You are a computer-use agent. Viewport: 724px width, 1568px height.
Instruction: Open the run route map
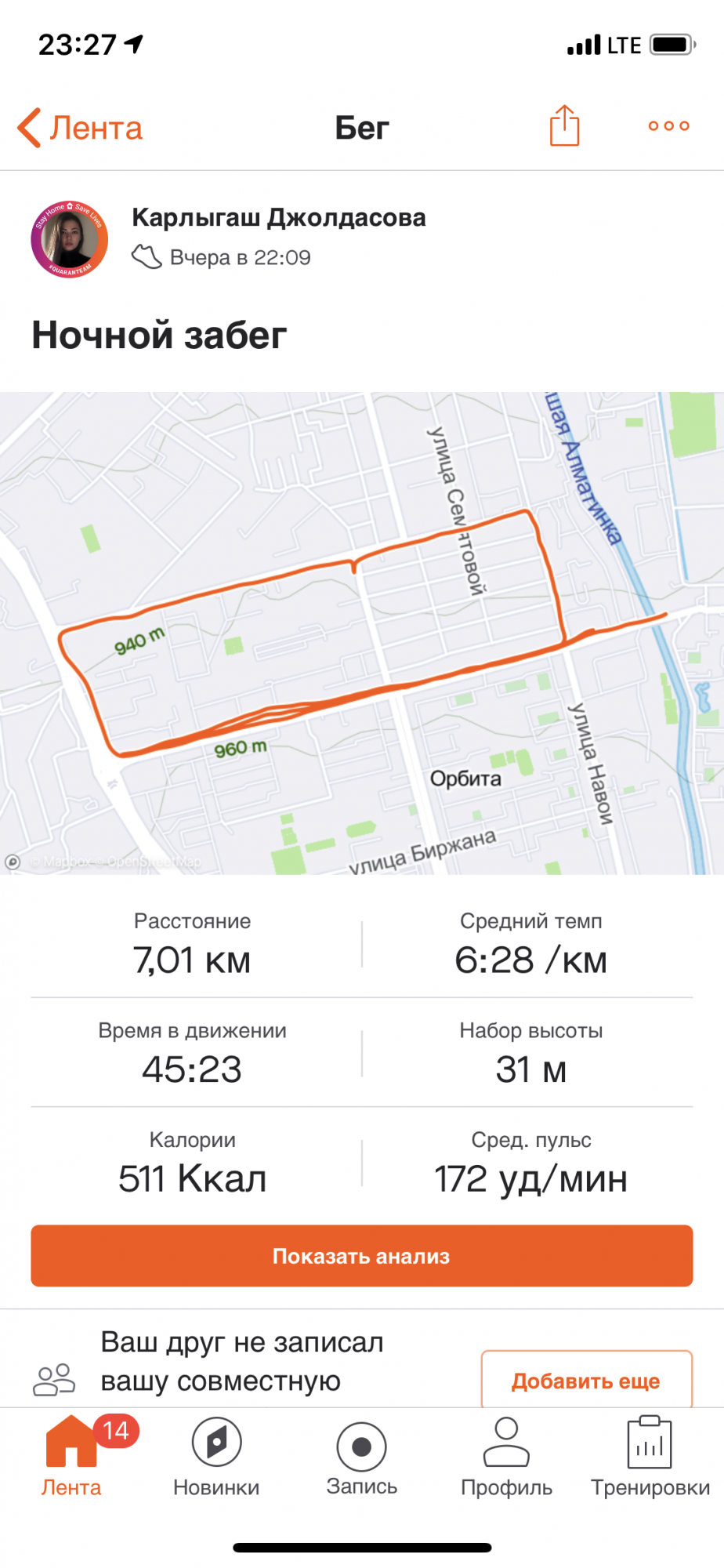click(362, 633)
